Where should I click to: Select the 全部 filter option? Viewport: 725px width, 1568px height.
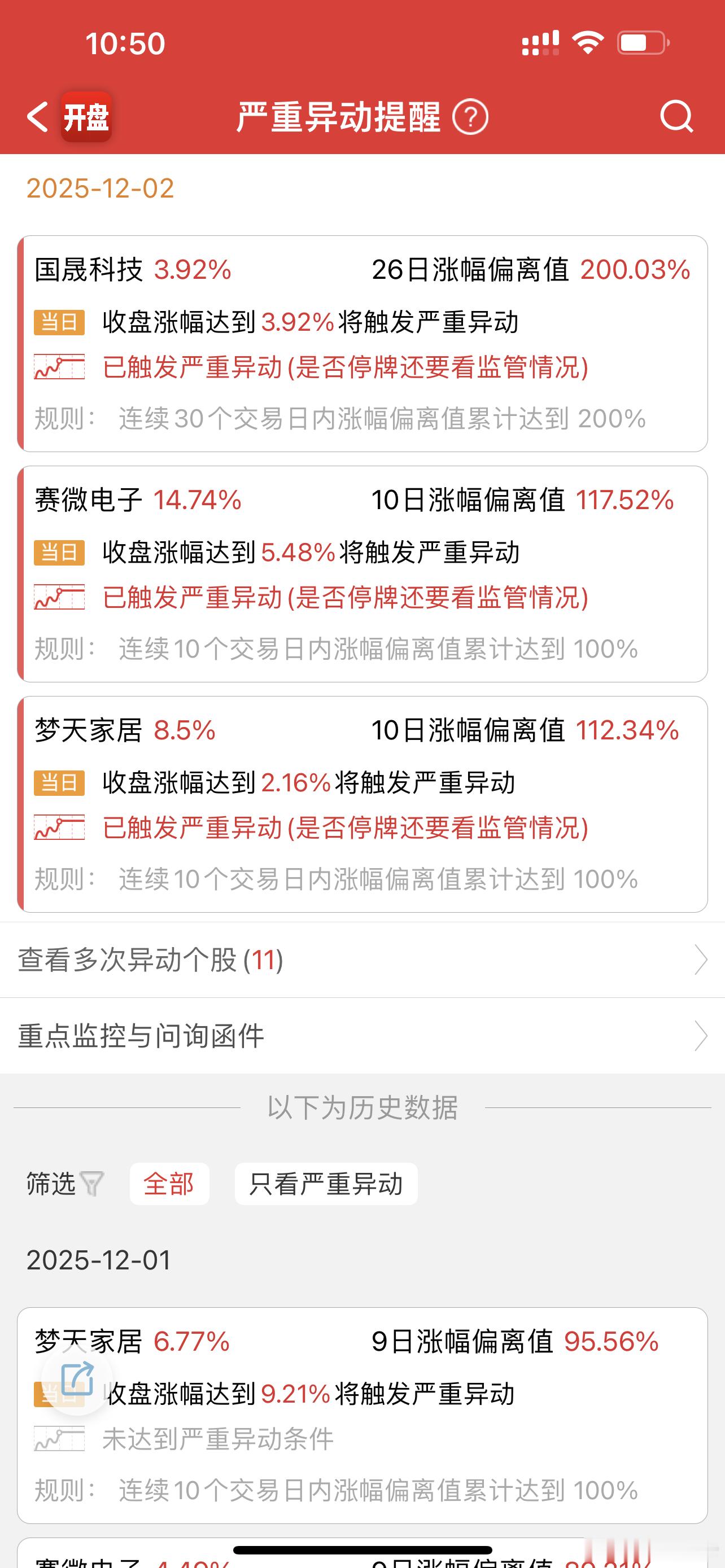(x=169, y=1182)
